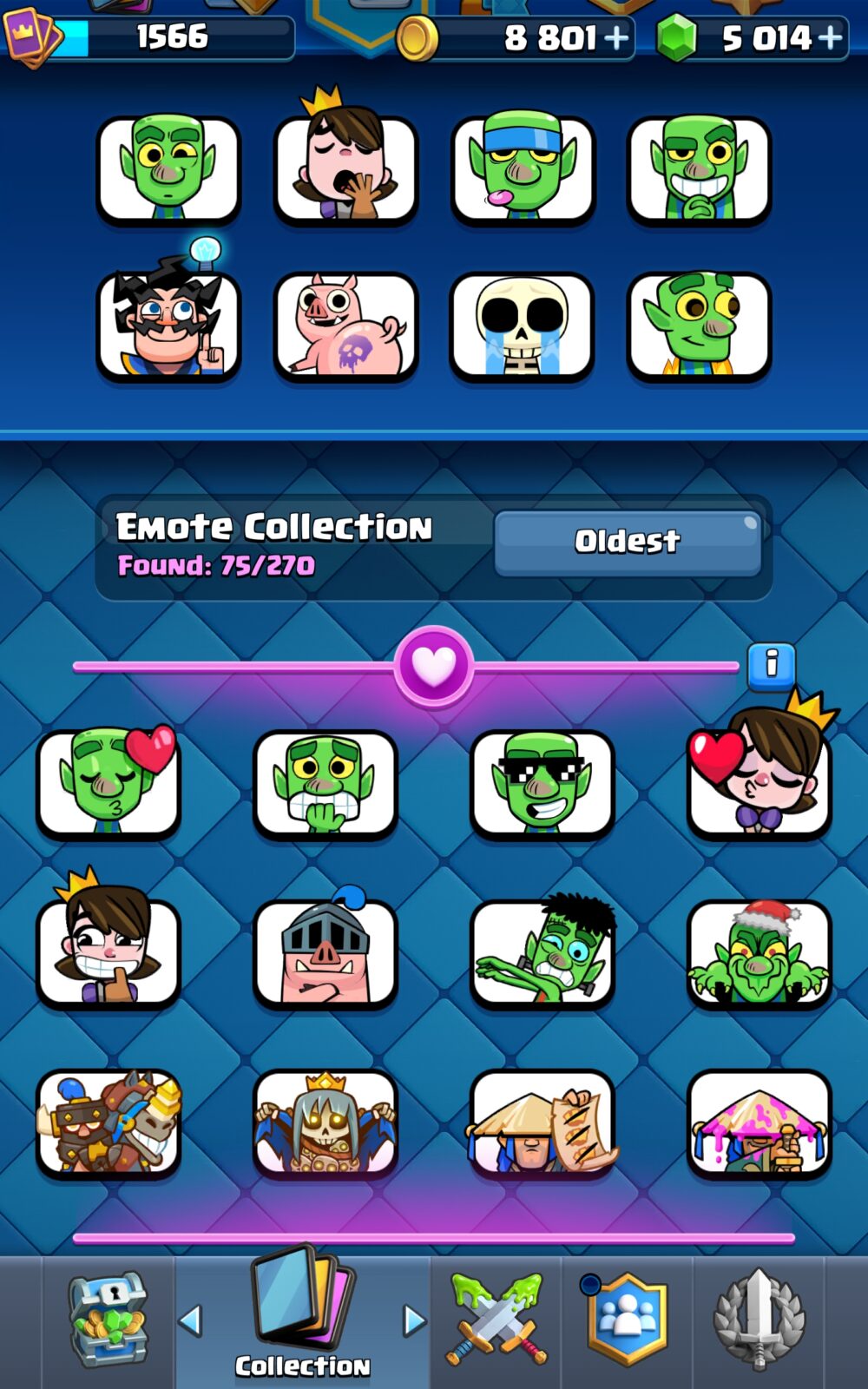Go to the next page with right arrow
Screen dimensions: 868x1389
pyautogui.click(x=414, y=1320)
